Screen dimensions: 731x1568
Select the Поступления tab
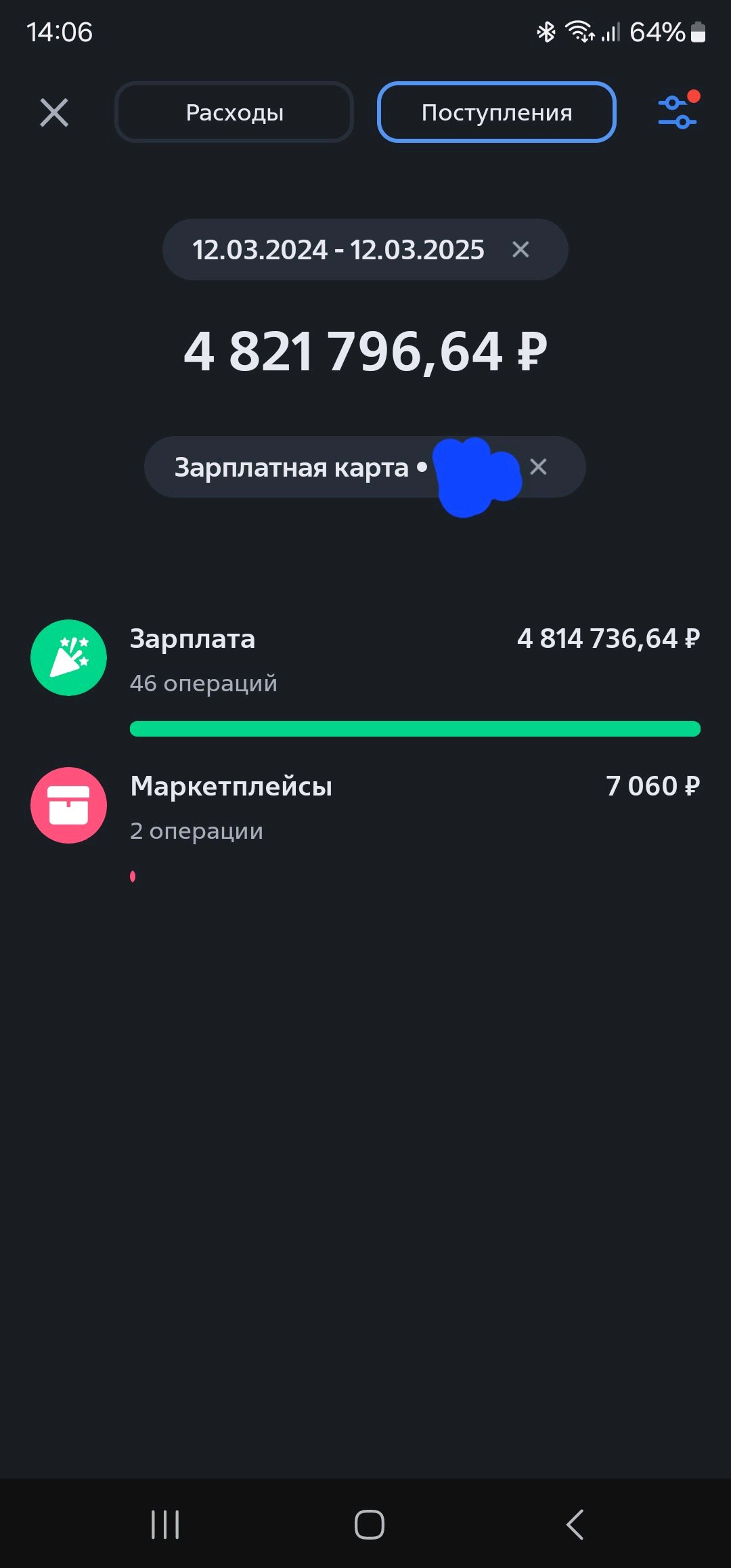tap(496, 112)
